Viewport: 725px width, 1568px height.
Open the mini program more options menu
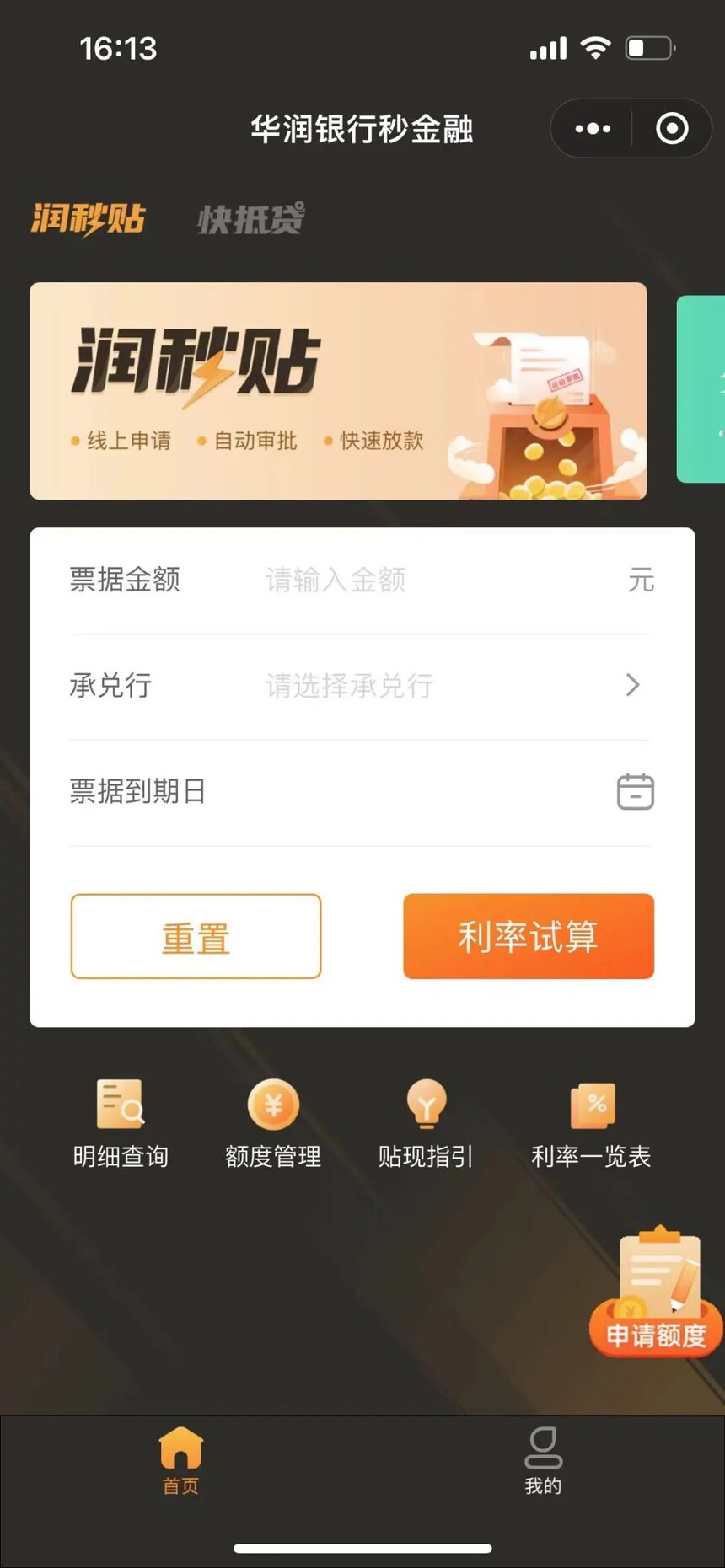tap(593, 129)
